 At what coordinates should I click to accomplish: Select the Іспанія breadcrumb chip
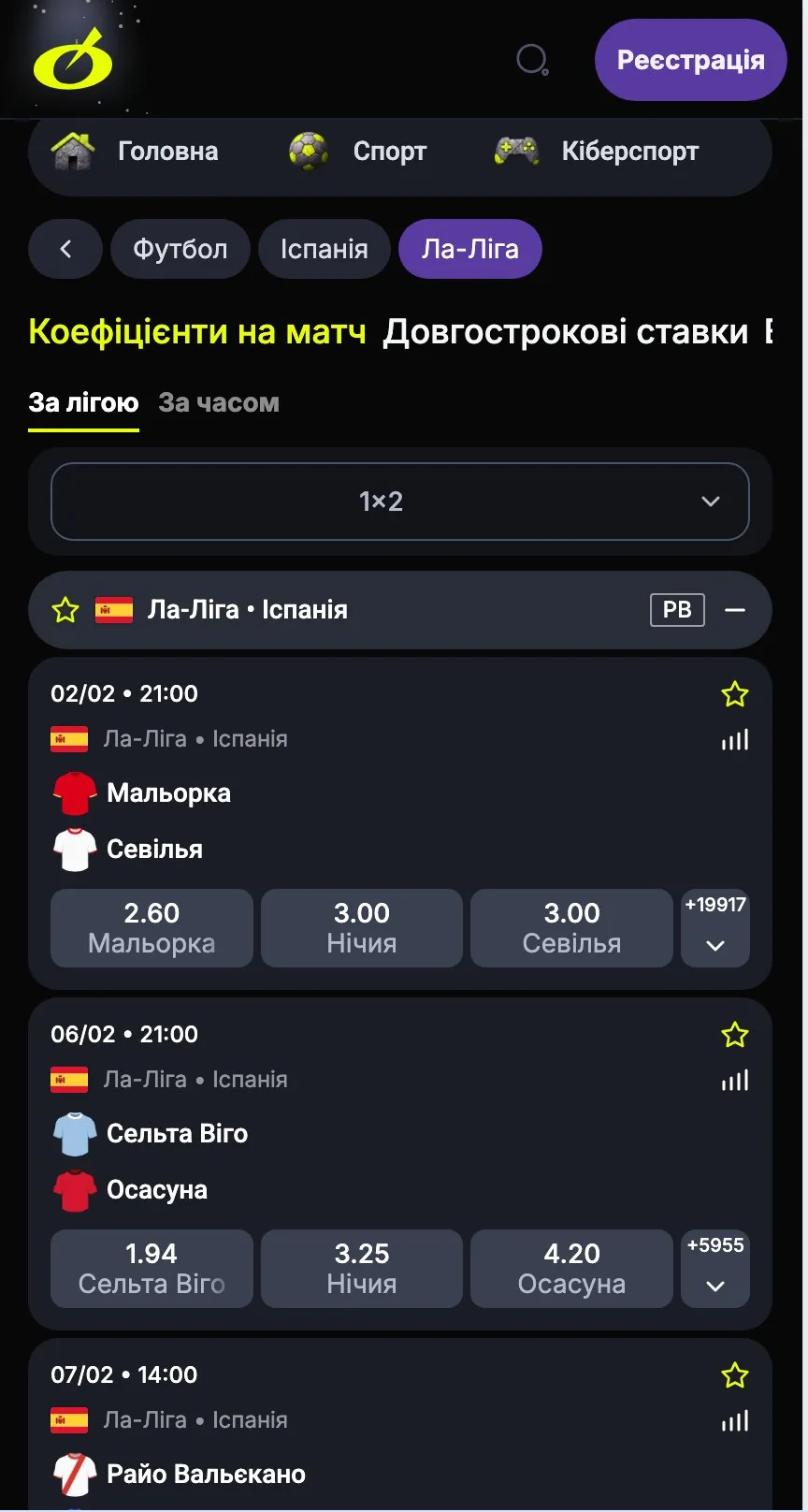coord(324,249)
